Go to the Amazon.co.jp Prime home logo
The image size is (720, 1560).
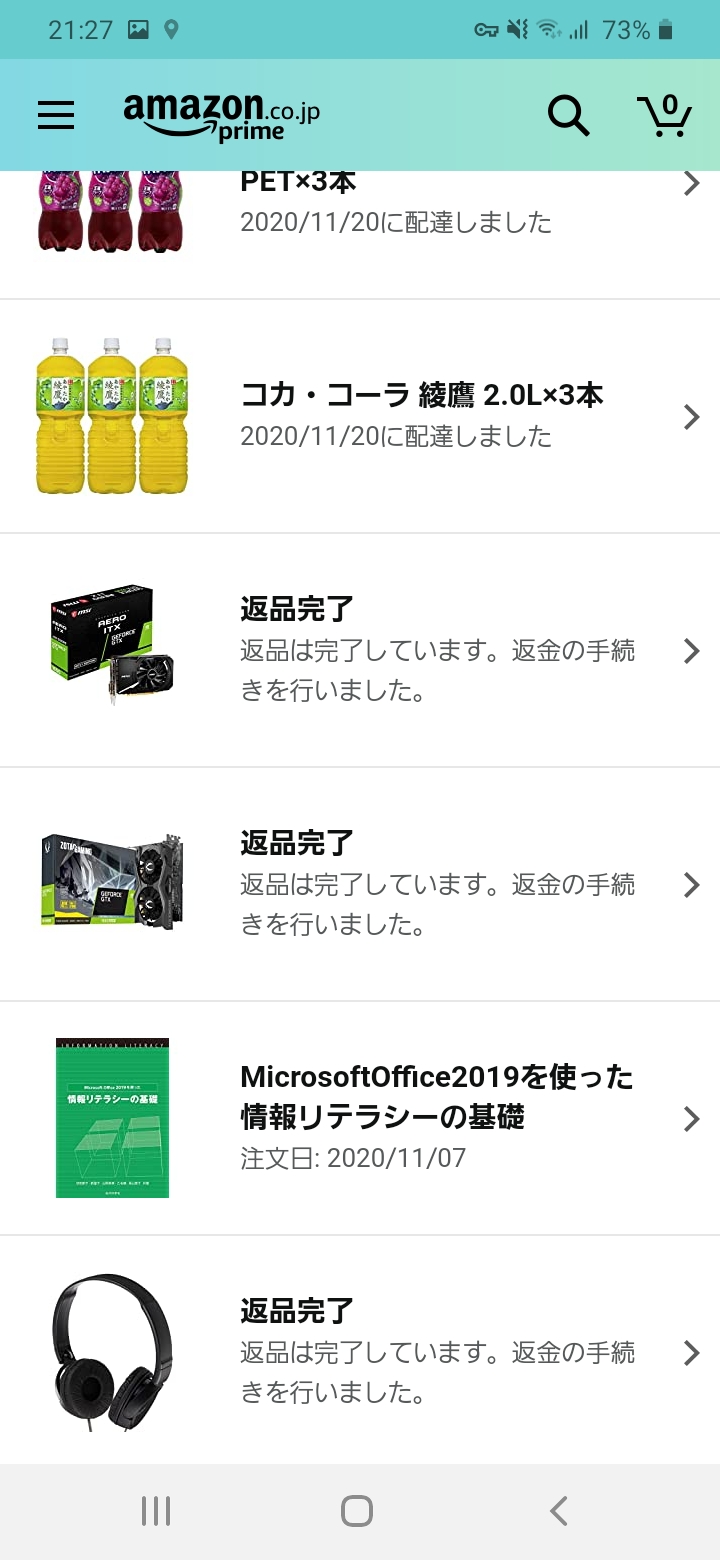[x=221, y=116]
